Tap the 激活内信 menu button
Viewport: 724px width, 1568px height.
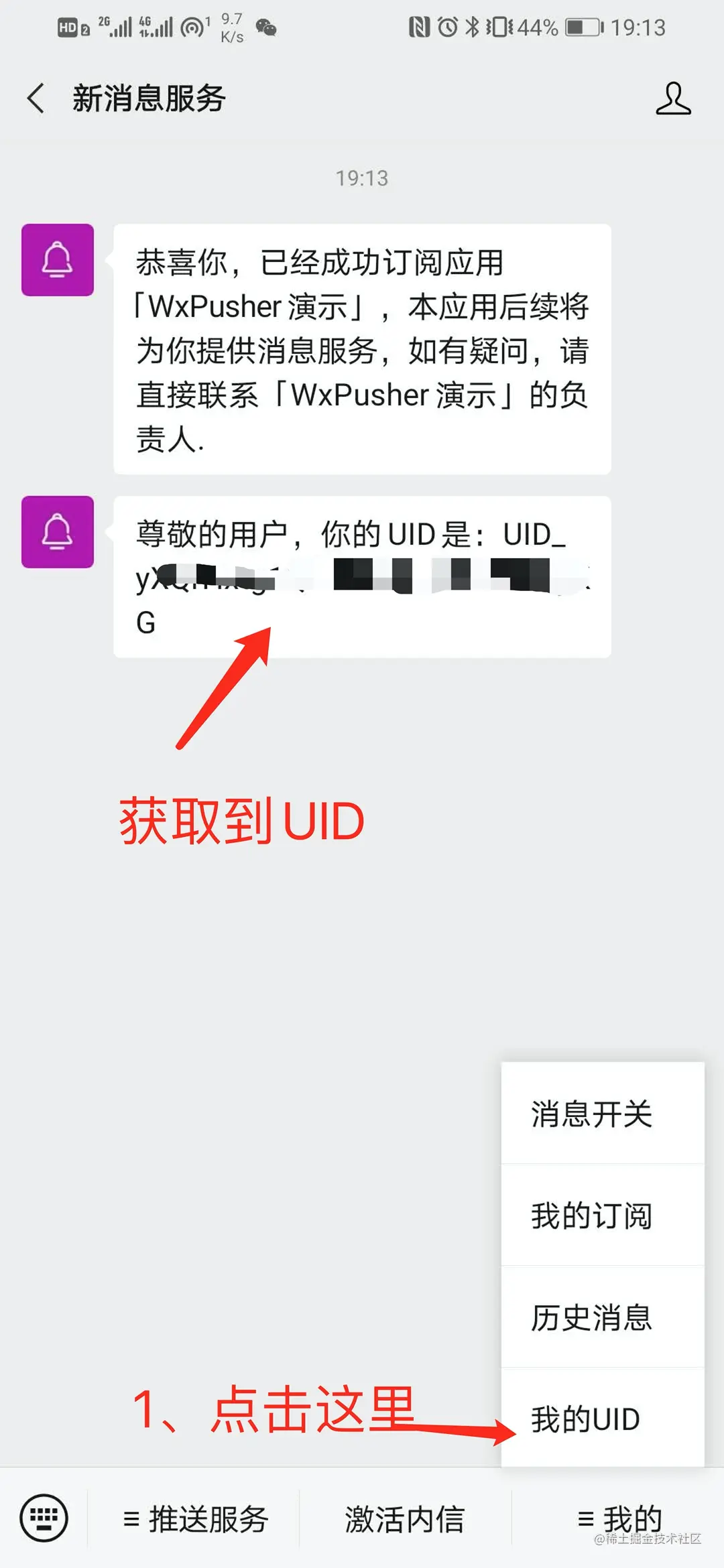pos(404,1519)
